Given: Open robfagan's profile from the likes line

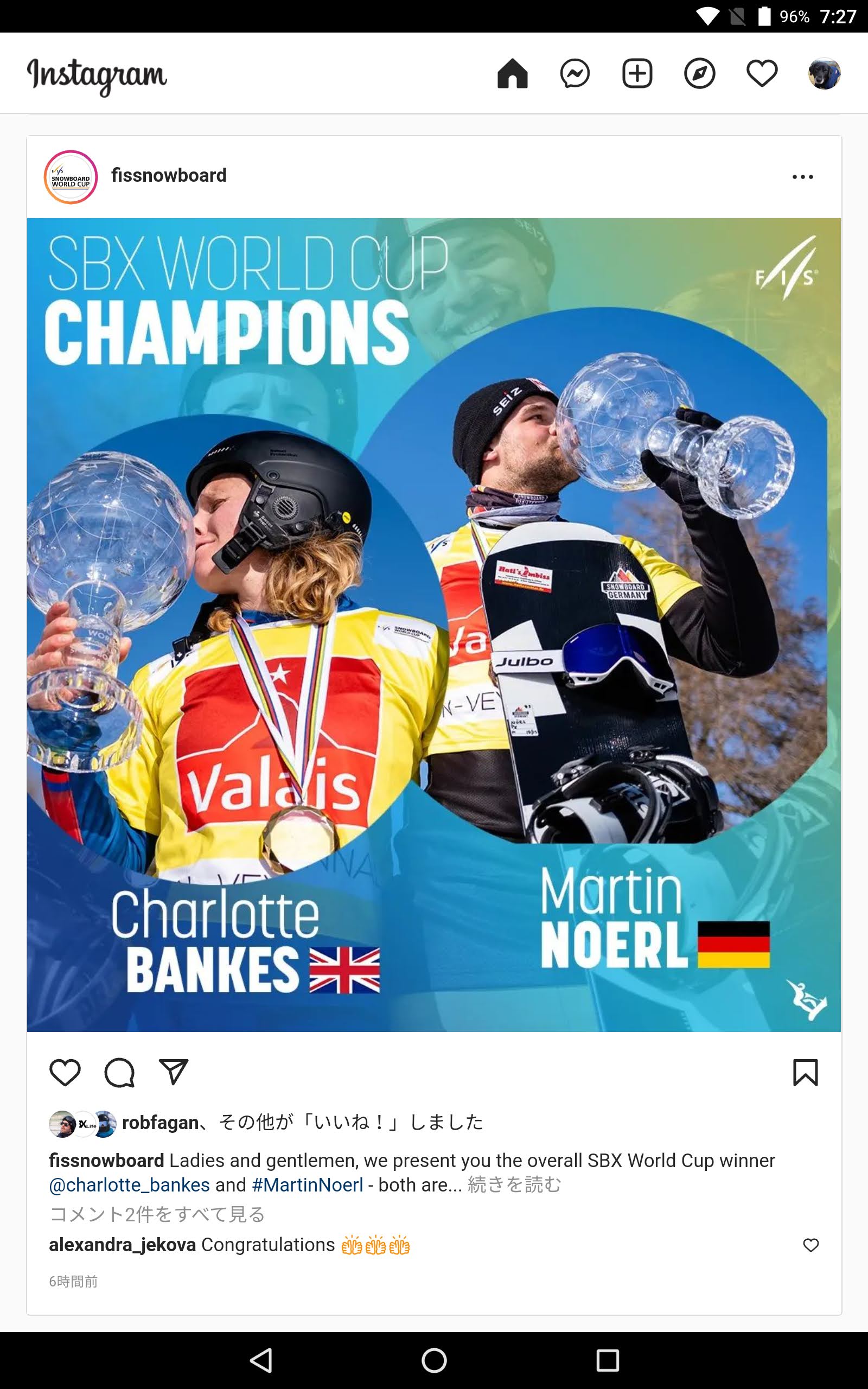Looking at the screenshot, I should click(160, 1123).
